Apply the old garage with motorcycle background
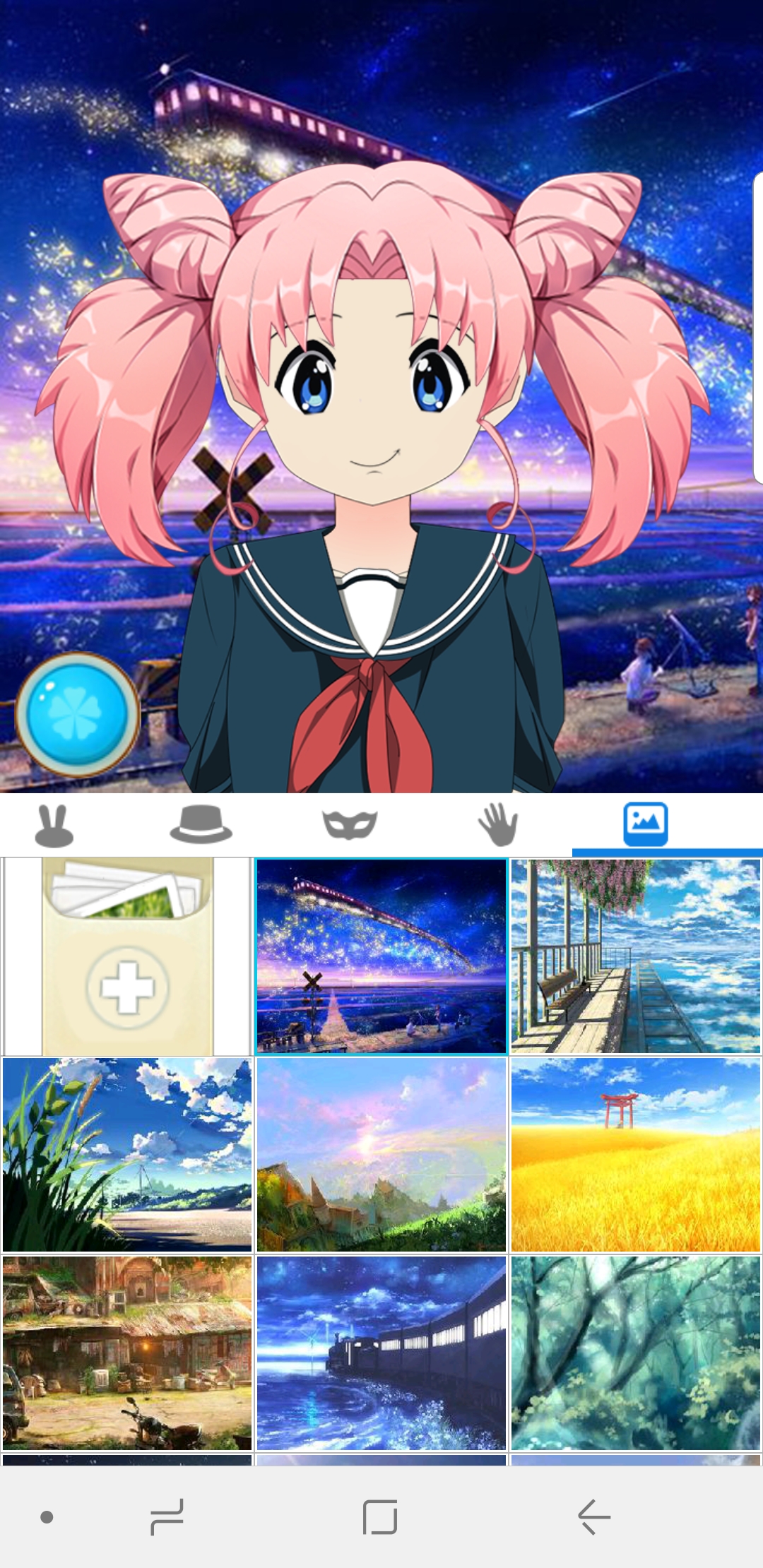The height and width of the screenshot is (1568, 763). (x=127, y=1353)
